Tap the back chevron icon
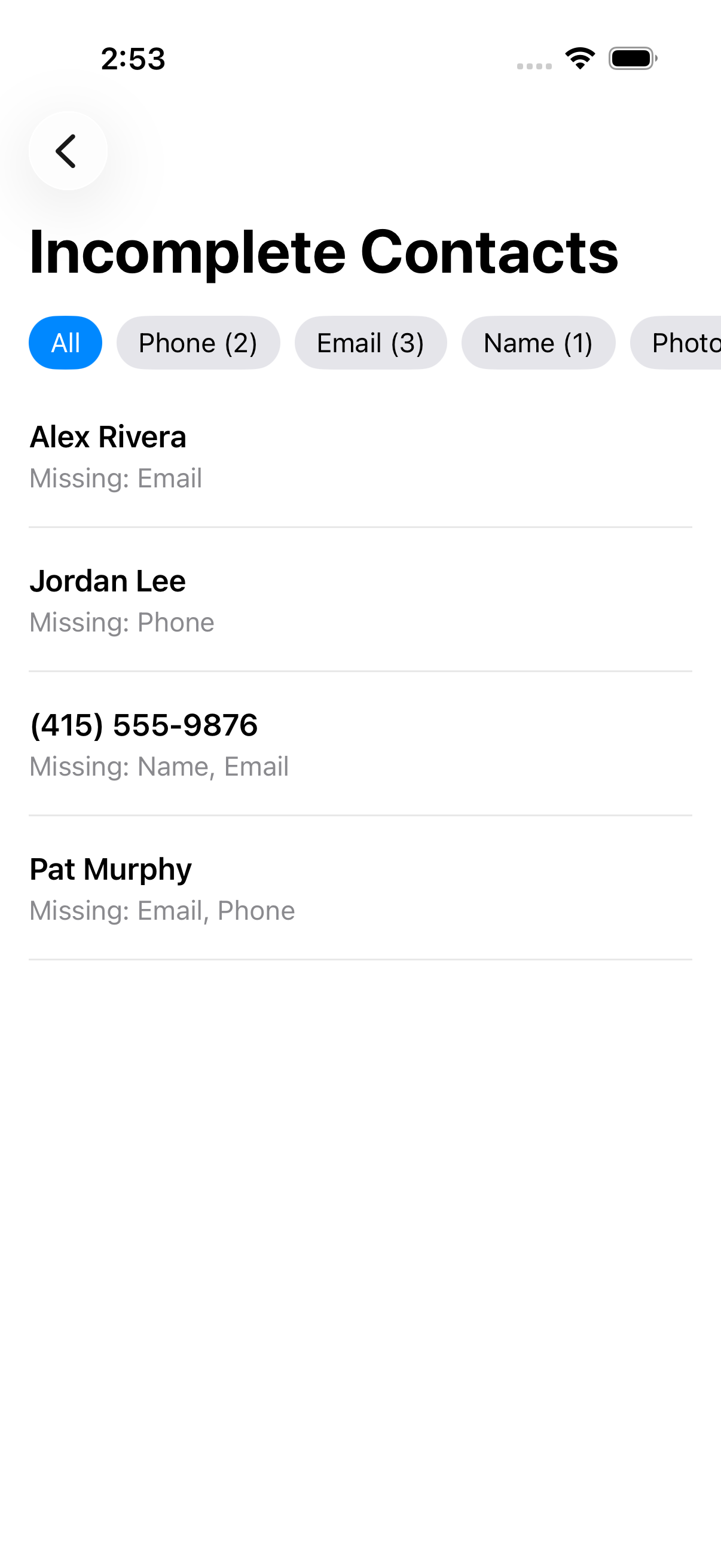The height and width of the screenshot is (1568, 721). tap(67, 151)
